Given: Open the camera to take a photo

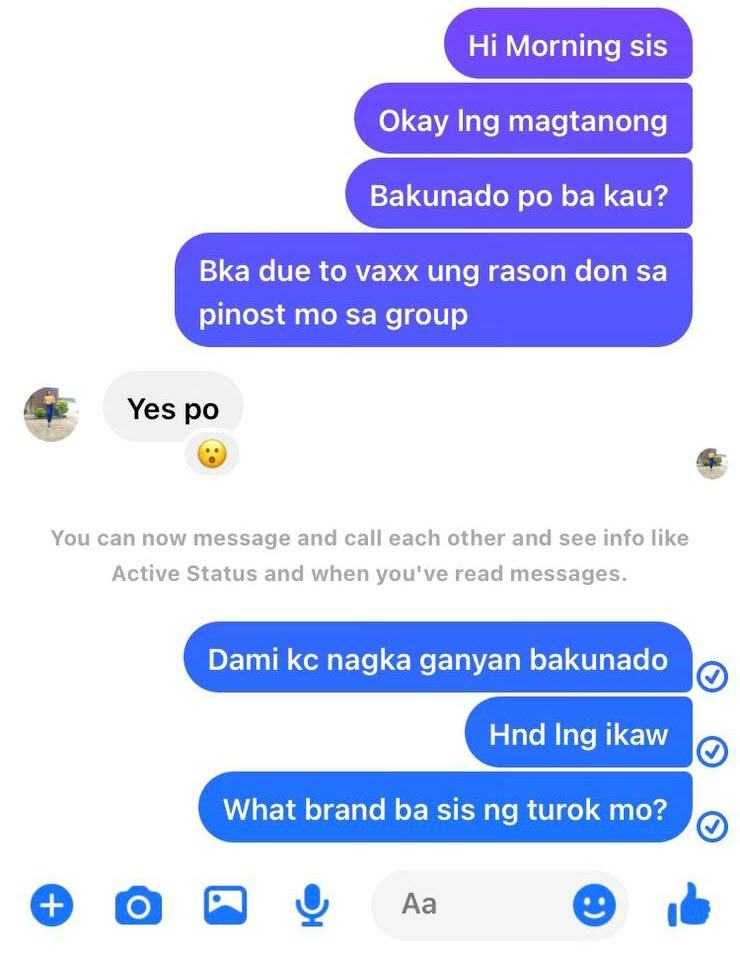Looking at the screenshot, I should [138, 906].
